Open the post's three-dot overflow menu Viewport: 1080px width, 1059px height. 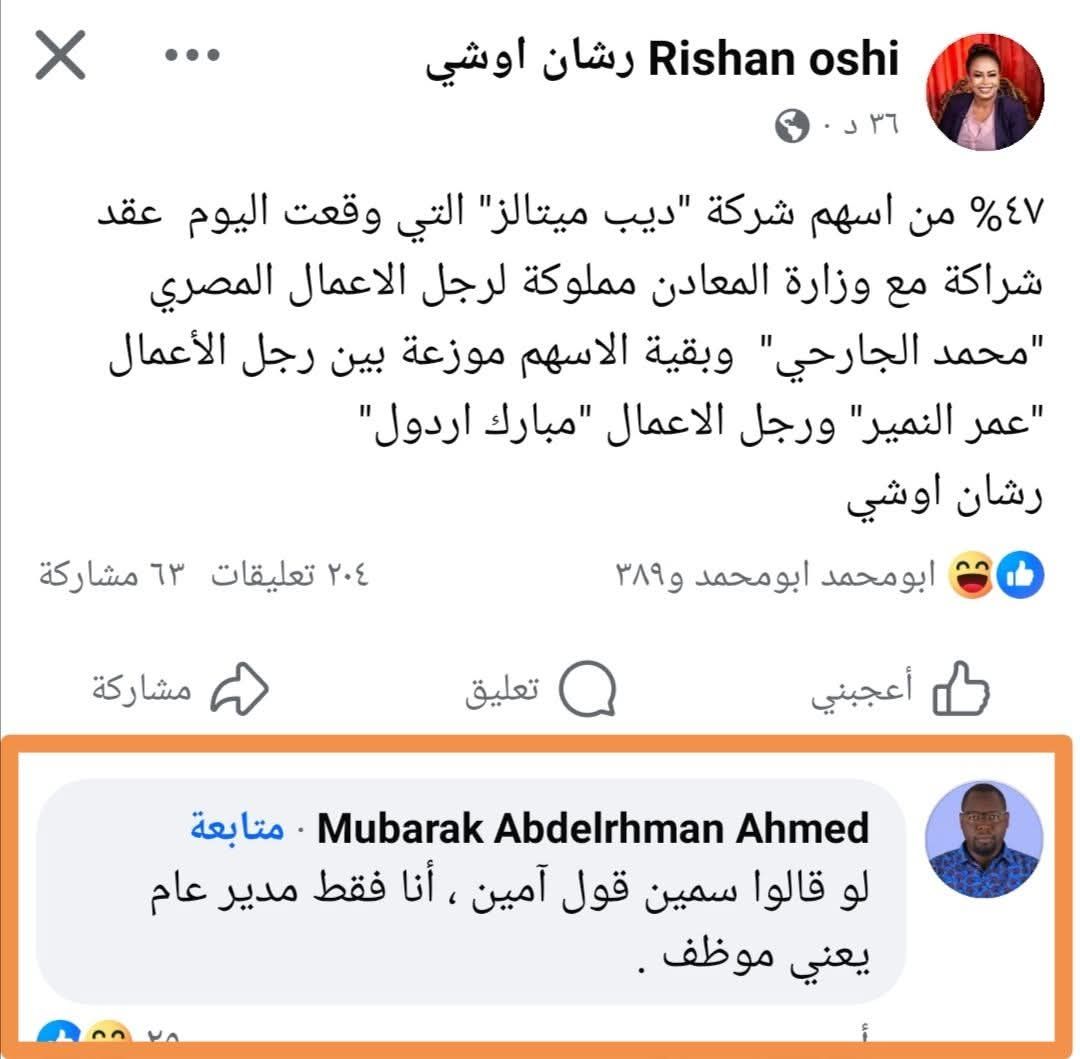coord(191,55)
